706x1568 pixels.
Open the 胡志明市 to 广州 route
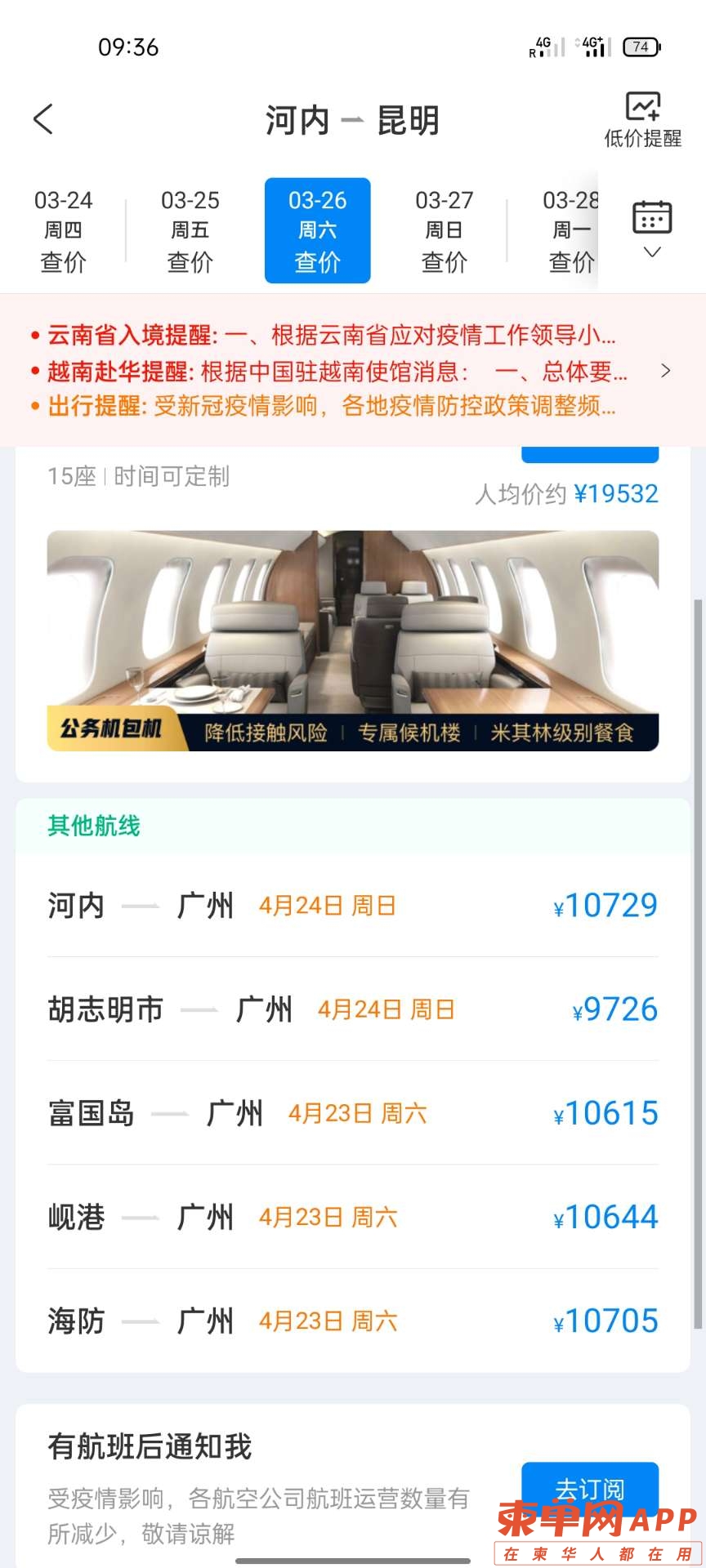click(x=352, y=1009)
